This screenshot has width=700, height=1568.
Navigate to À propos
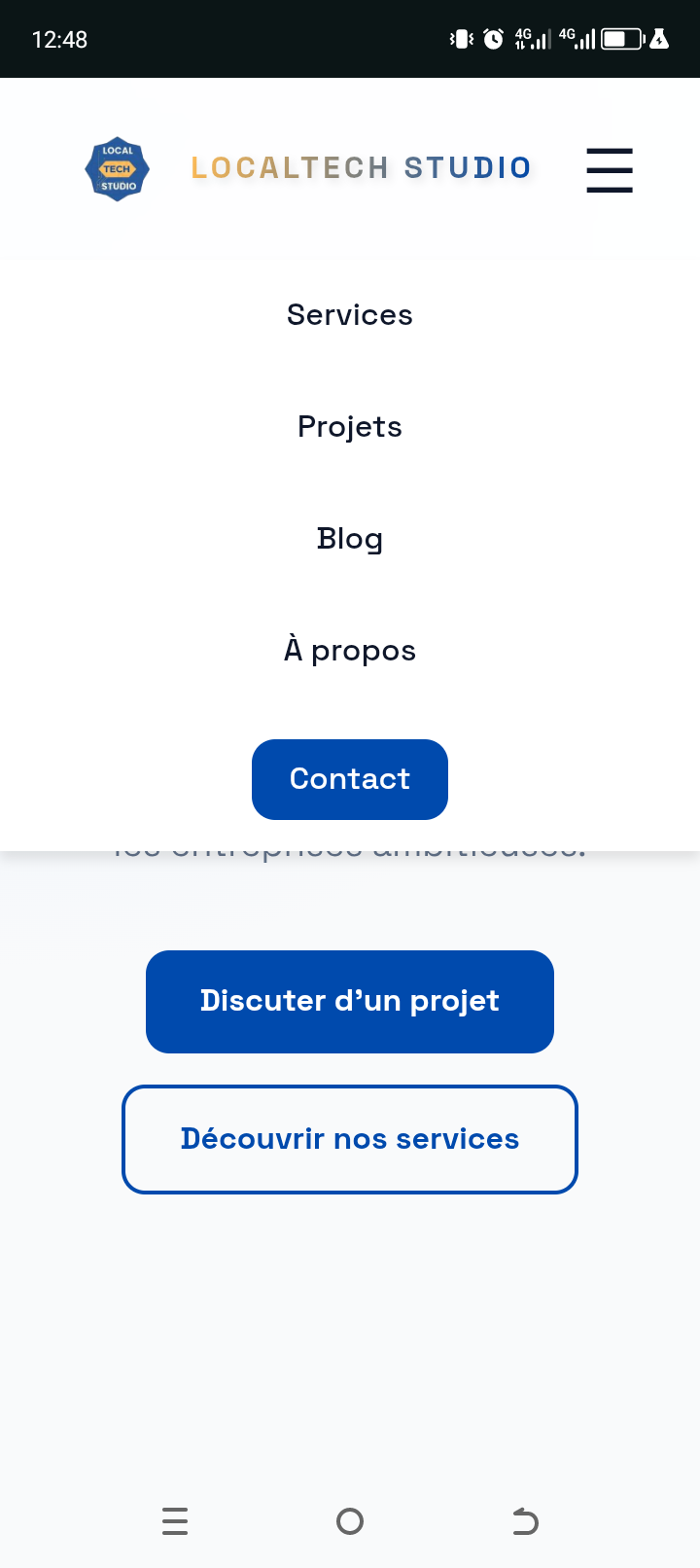350,650
